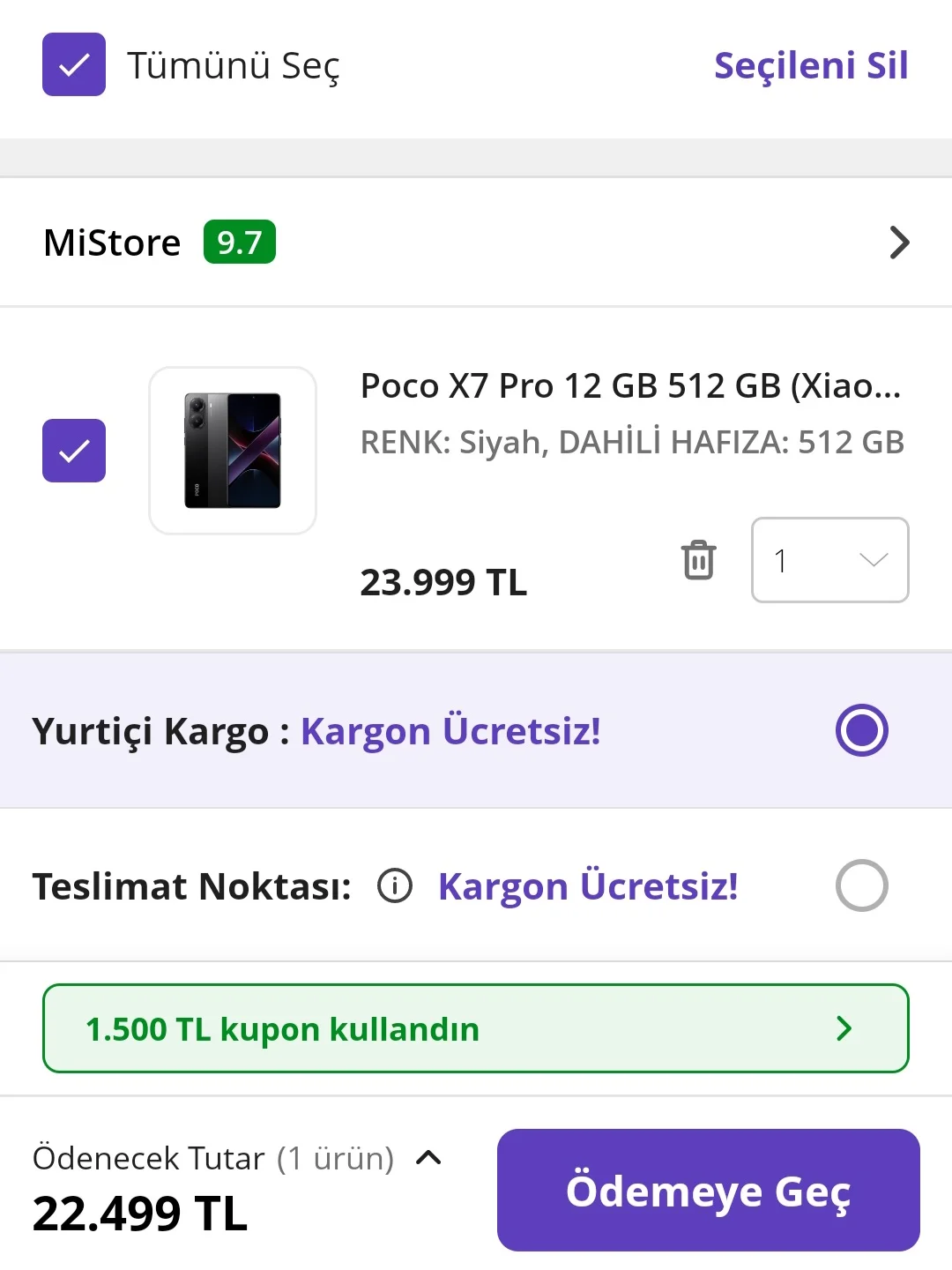Choose Teslimat Noktası delivery option
952x1270 pixels.
pyautogui.click(x=861, y=885)
